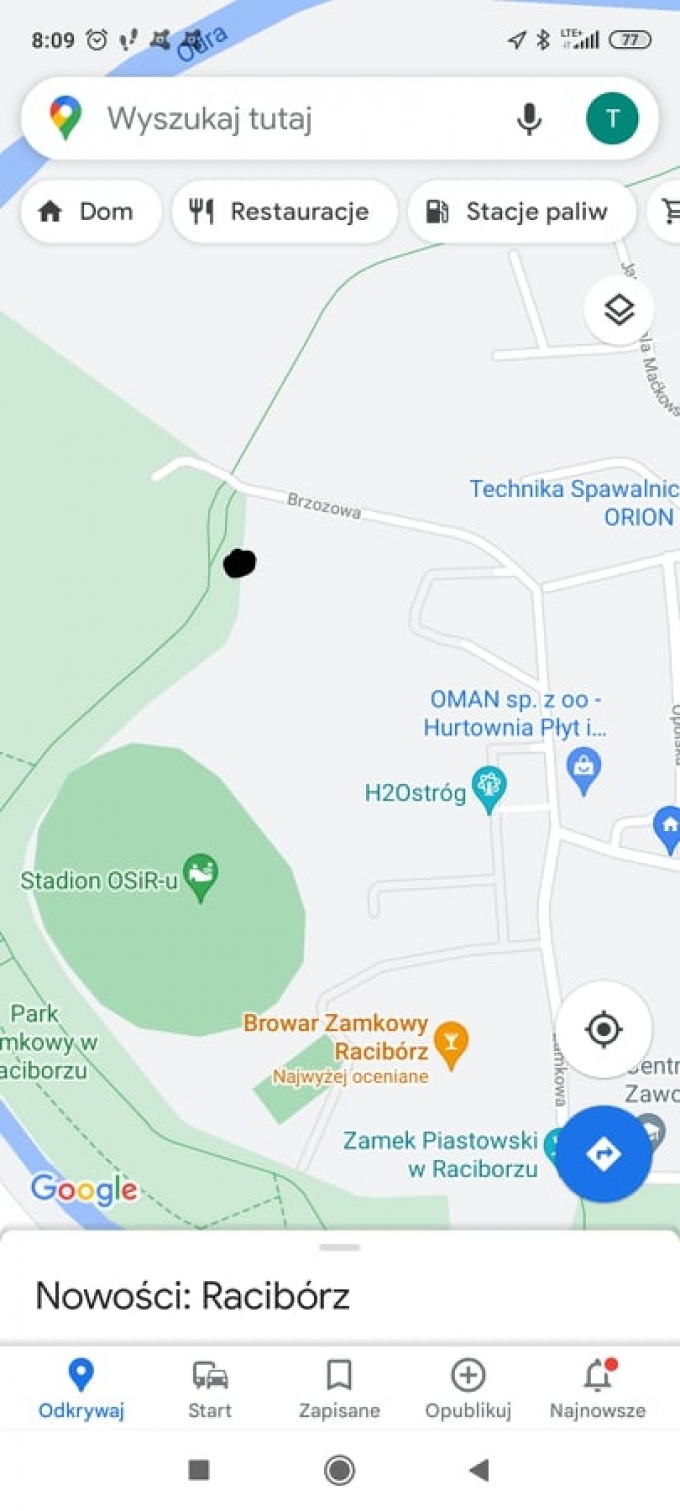
Task: Open the account avatar T
Action: 611,119
